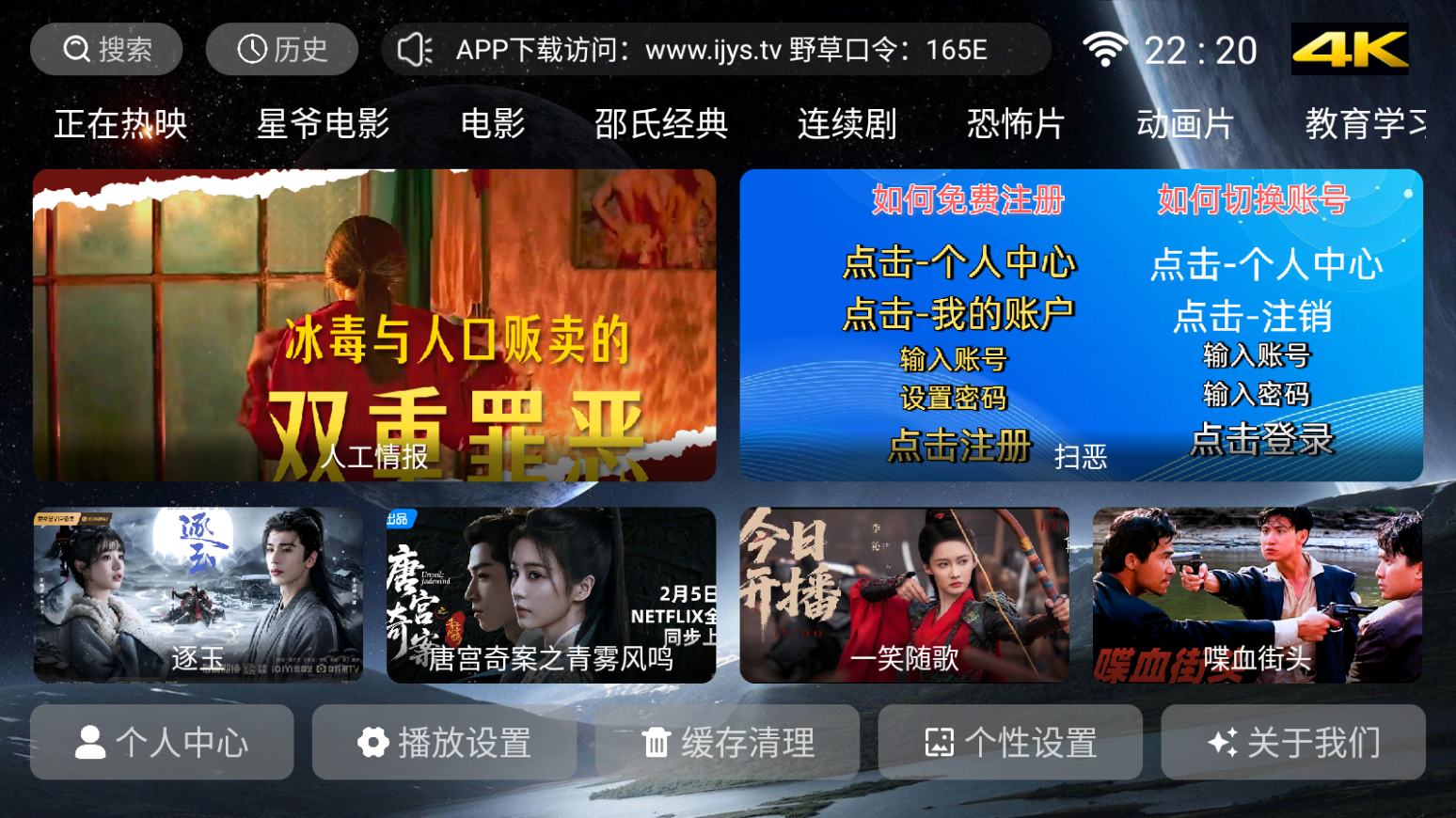Select the 动画片 tab
Viewport: 1456px width, 818px height.
point(1185,123)
